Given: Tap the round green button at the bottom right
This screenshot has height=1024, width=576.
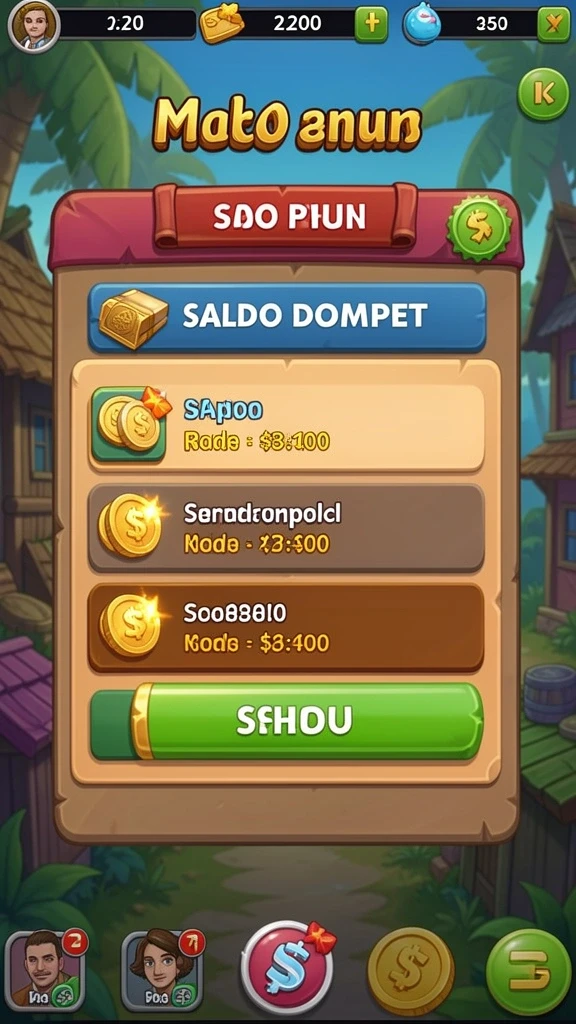Looking at the screenshot, I should tap(529, 971).
